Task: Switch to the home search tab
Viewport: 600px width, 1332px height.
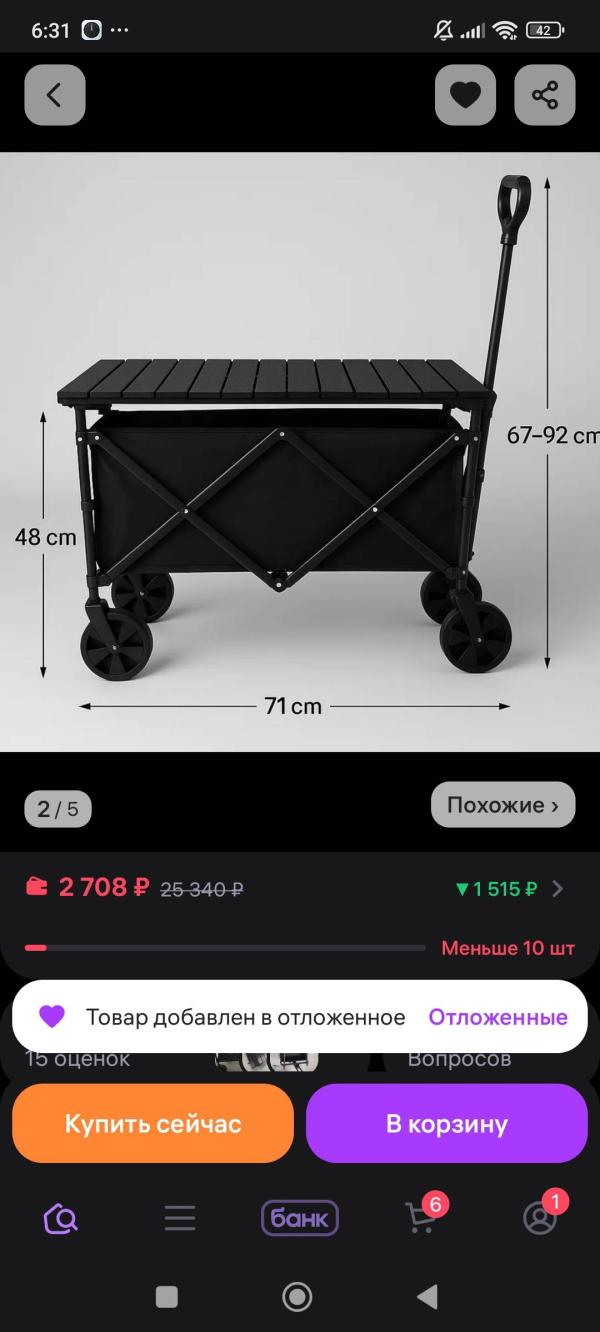Action: point(61,1218)
